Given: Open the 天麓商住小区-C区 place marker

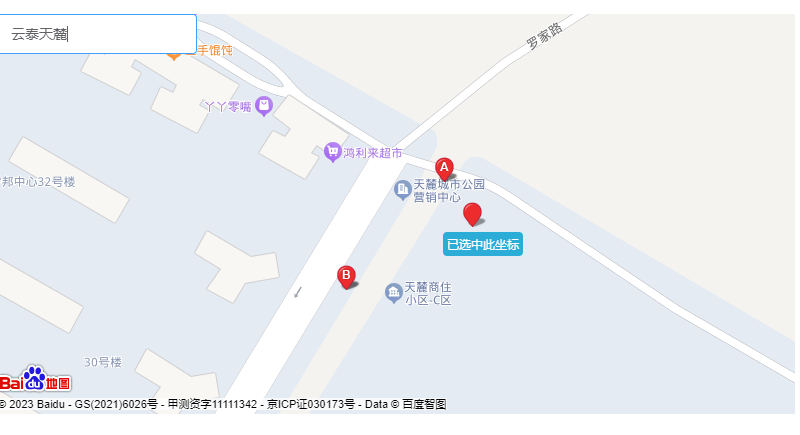Looking at the screenshot, I should (x=394, y=292).
